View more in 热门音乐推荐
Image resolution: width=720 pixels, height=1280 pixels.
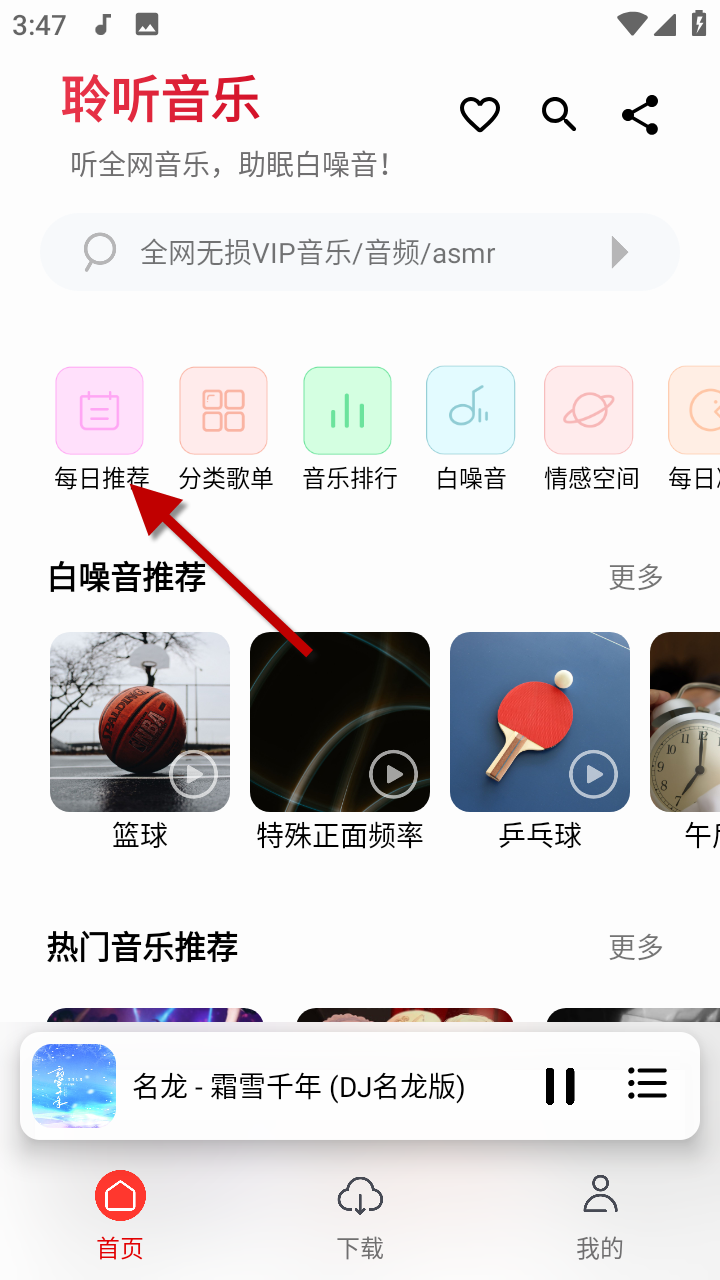pos(636,947)
